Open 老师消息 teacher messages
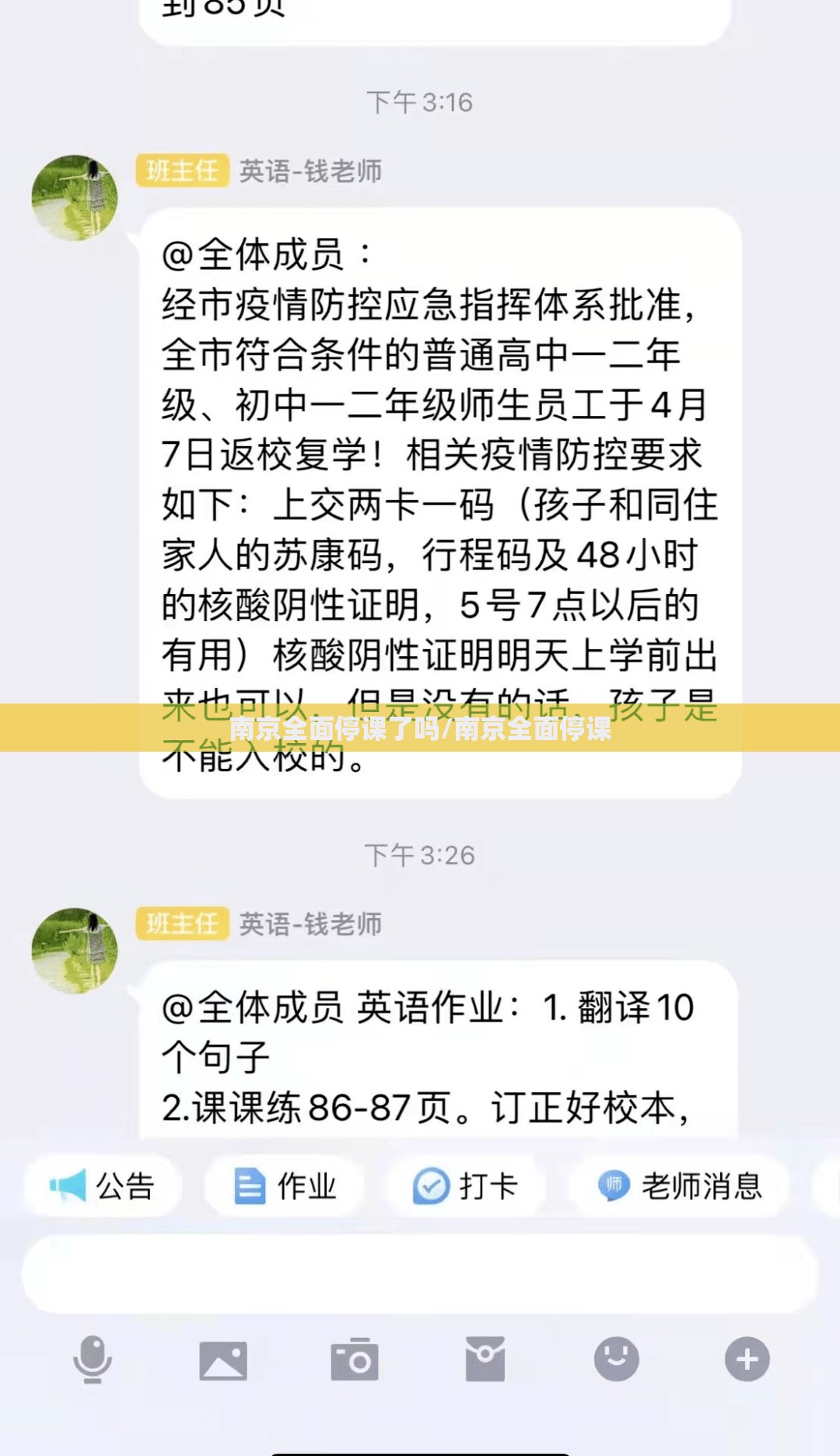Viewport: 840px width, 1456px height. [x=681, y=1187]
